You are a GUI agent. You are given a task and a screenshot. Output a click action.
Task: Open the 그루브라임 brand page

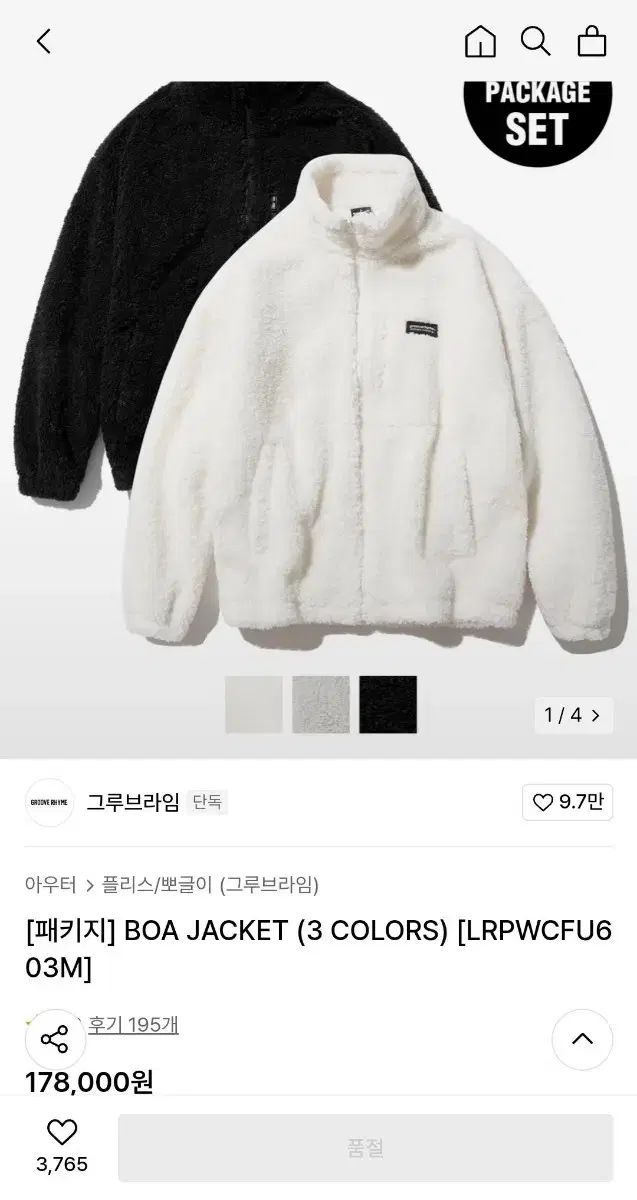click(x=133, y=802)
